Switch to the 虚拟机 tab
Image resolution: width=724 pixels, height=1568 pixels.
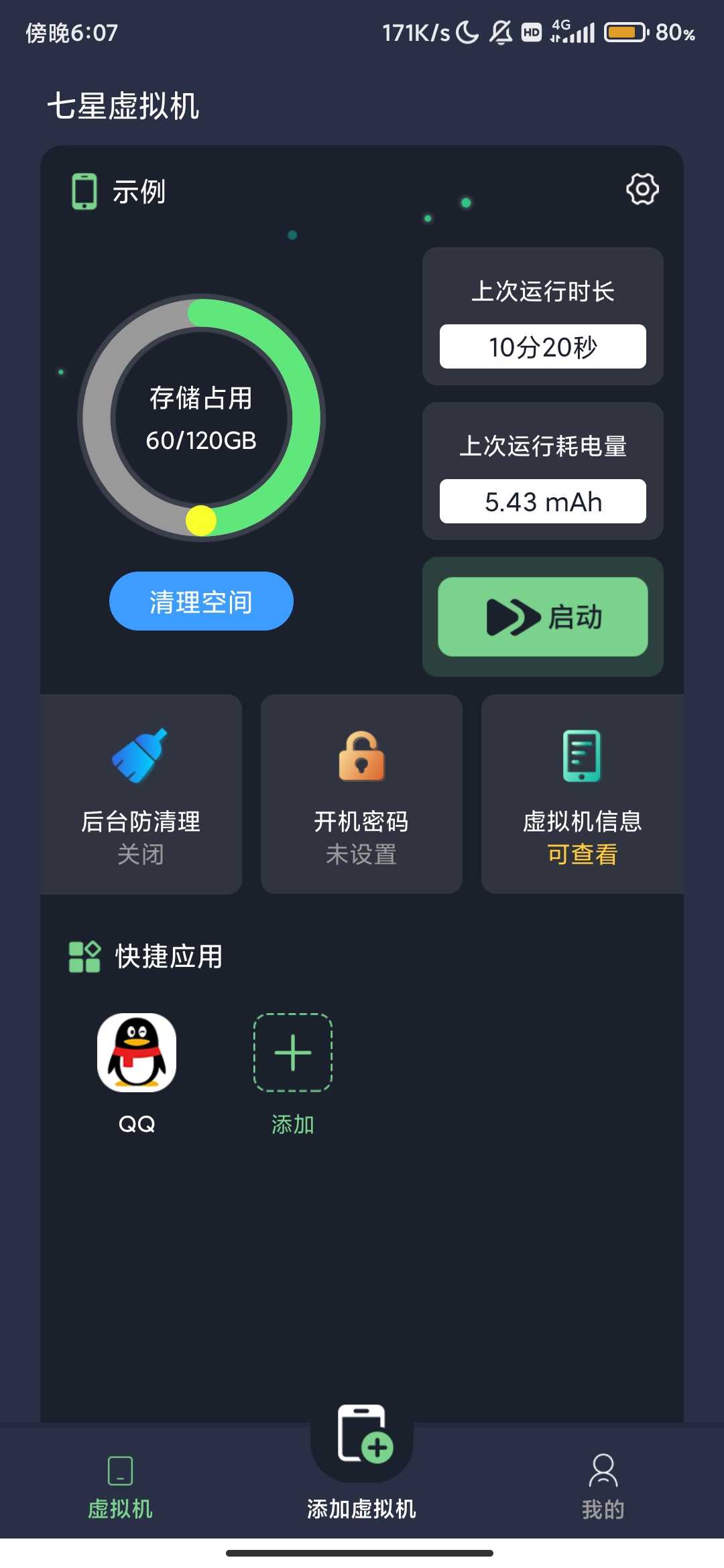tap(121, 1484)
